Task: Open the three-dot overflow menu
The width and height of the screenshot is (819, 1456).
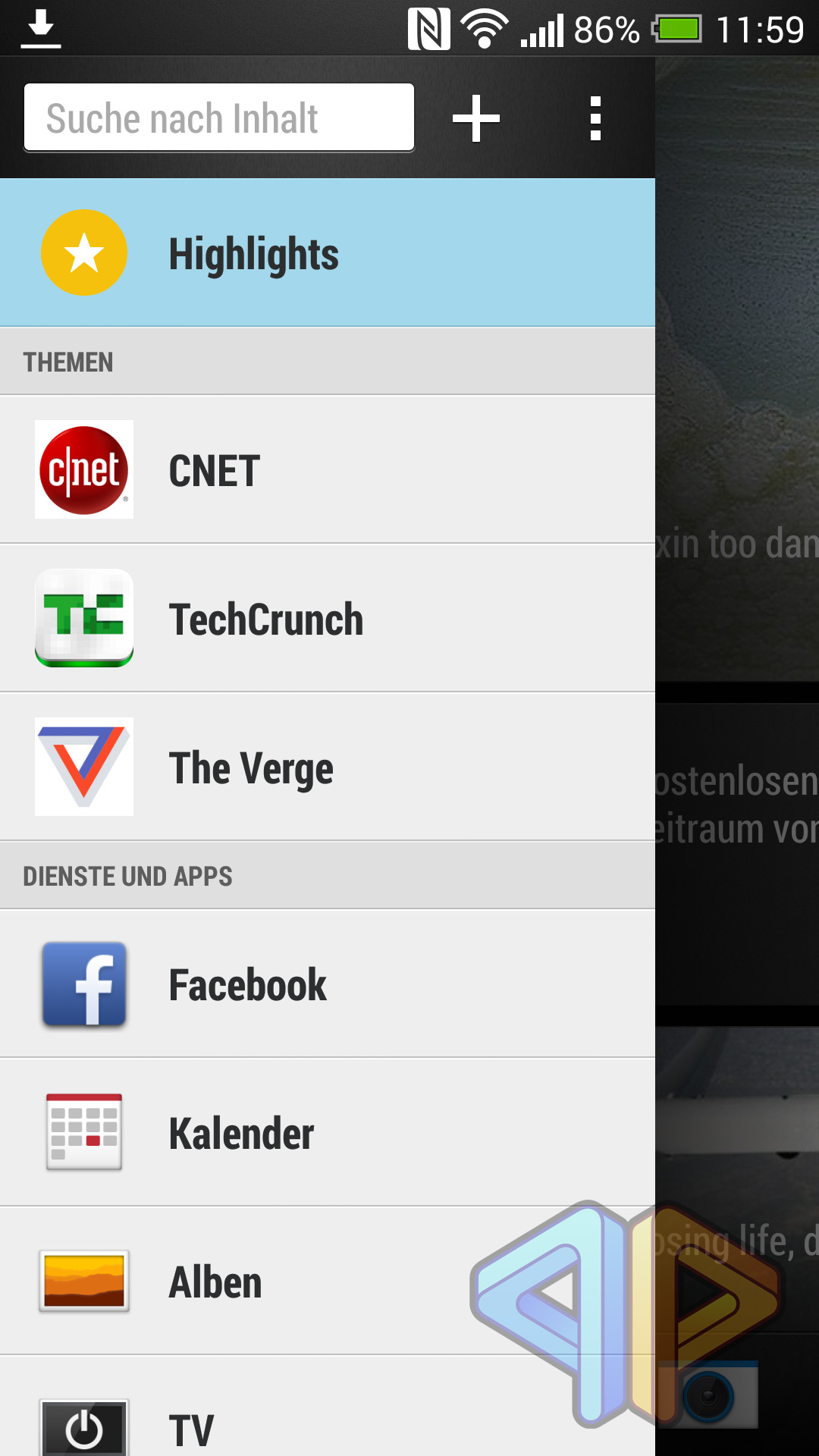Action: point(595,118)
